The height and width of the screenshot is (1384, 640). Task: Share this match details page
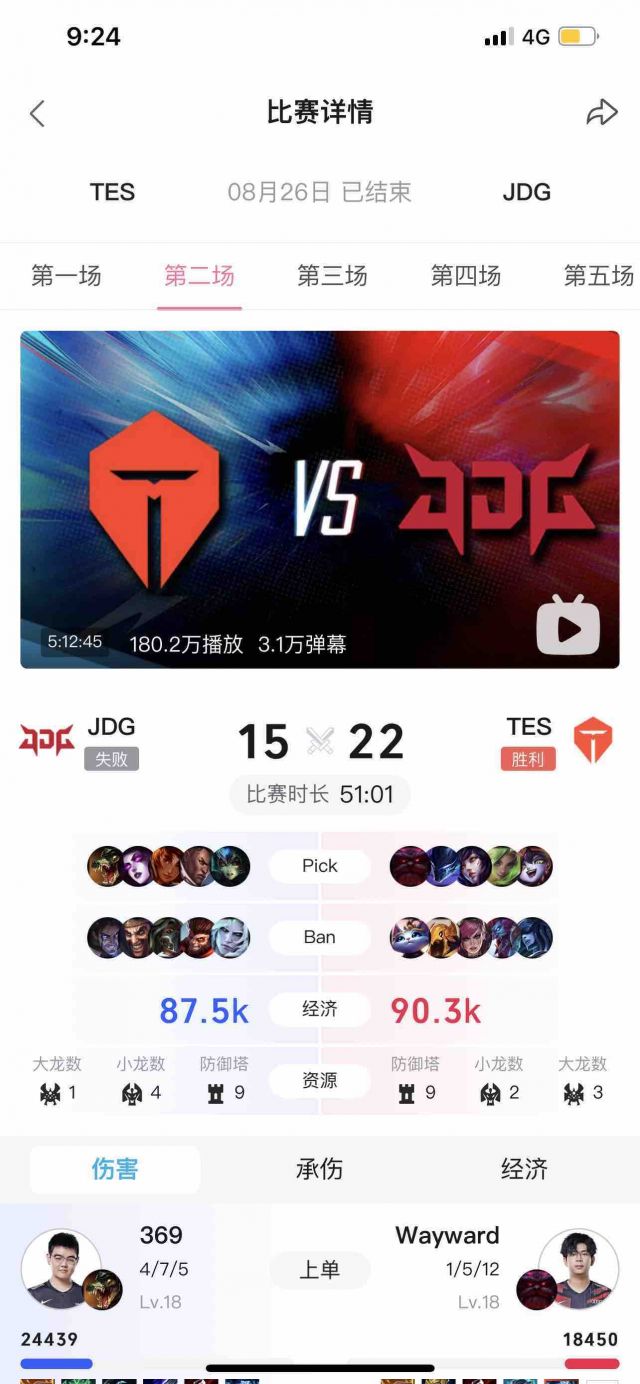coord(601,113)
